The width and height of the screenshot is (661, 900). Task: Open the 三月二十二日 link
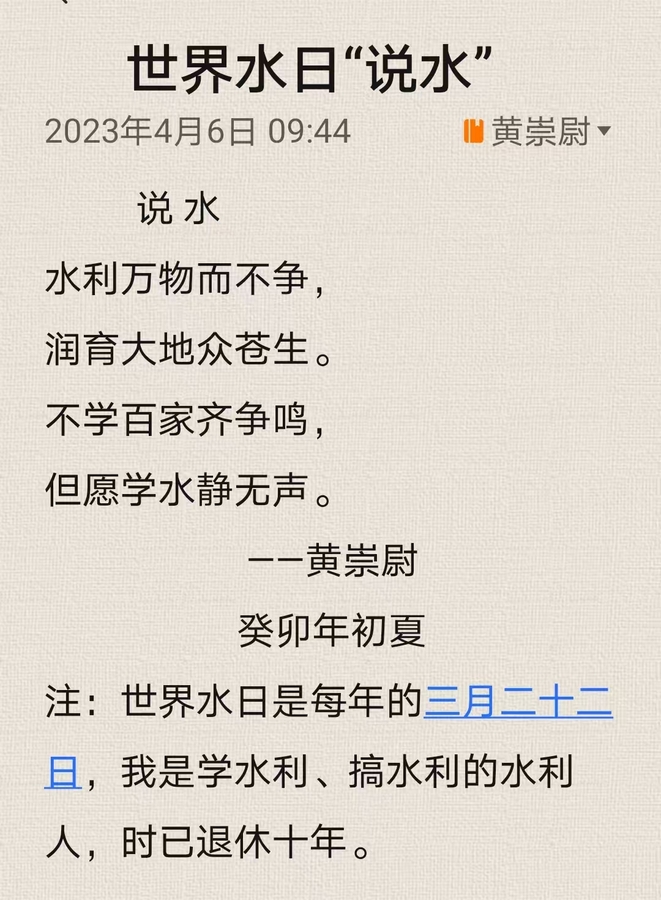tap(518, 704)
